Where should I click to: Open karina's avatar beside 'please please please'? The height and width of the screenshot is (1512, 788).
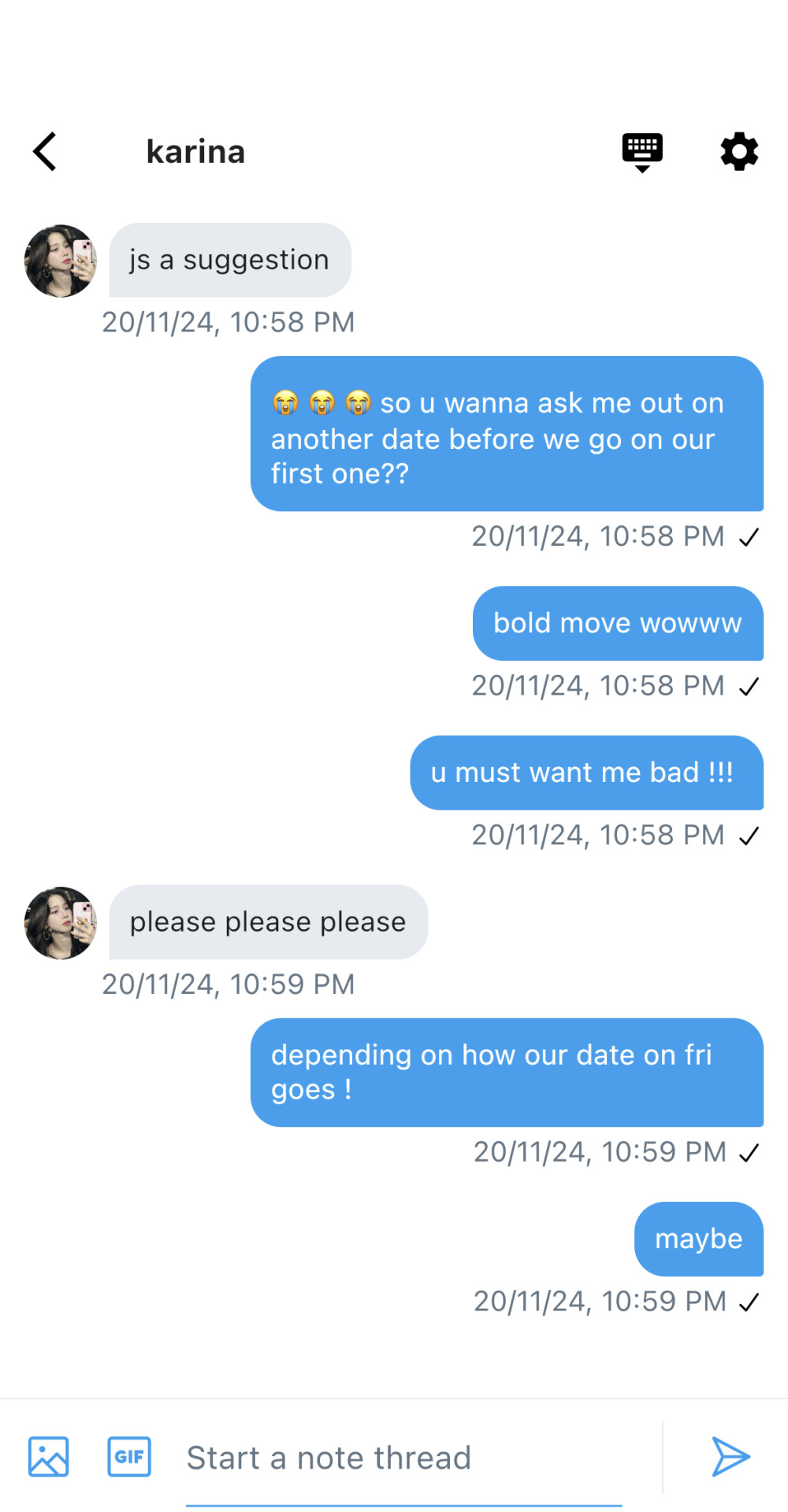point(61,923)
